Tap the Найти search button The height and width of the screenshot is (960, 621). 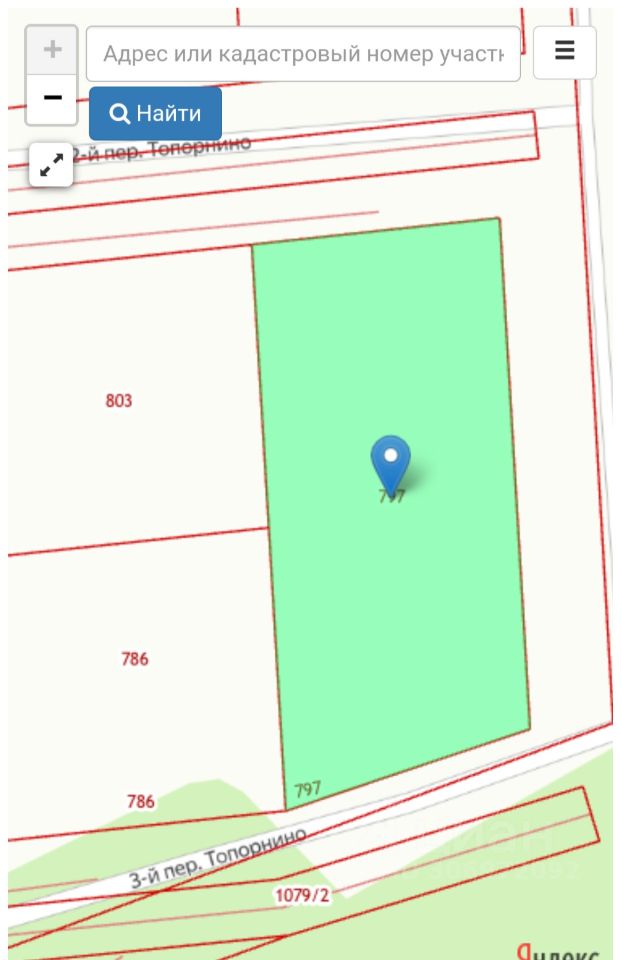[x=155, y=113]
